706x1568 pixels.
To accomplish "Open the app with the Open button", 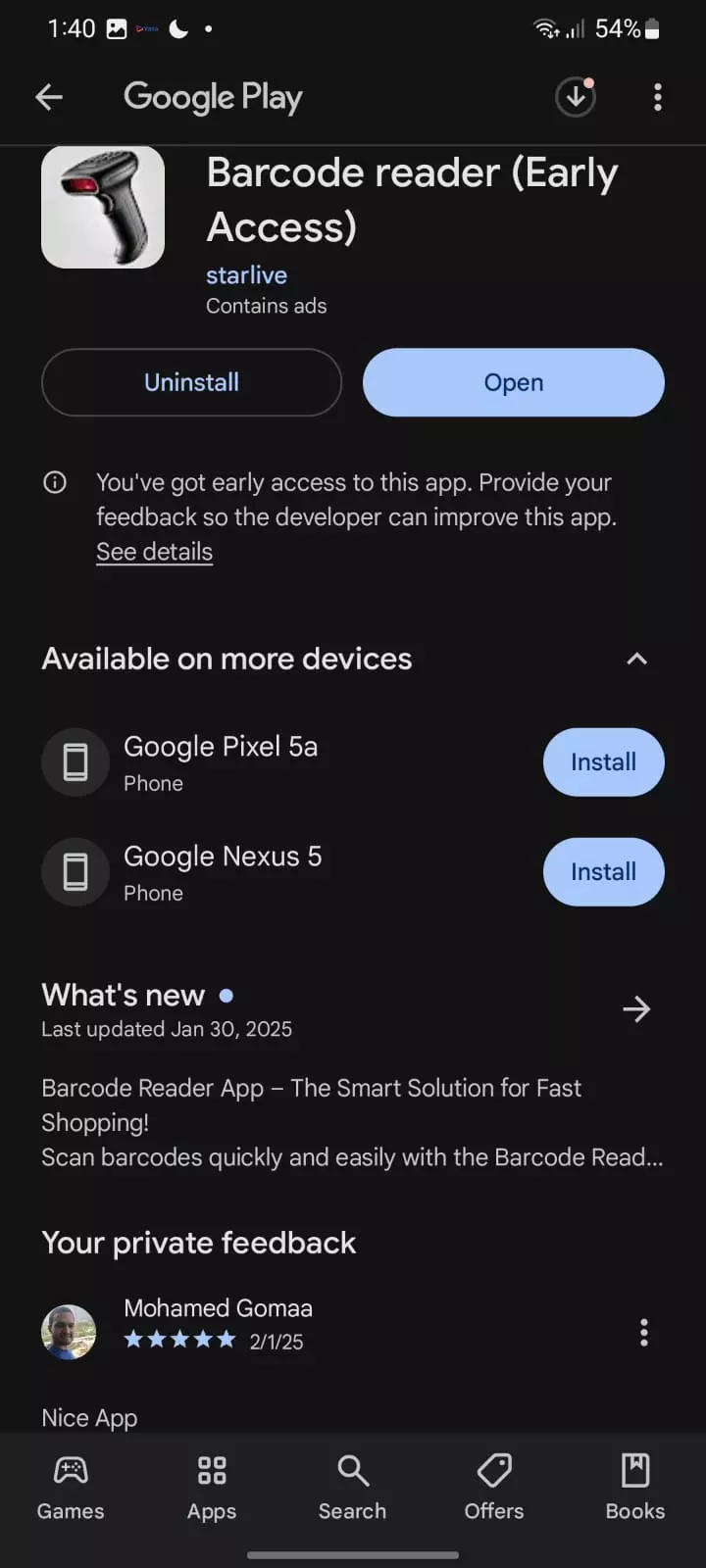I will pyautogui.click(x=513, y=382).
